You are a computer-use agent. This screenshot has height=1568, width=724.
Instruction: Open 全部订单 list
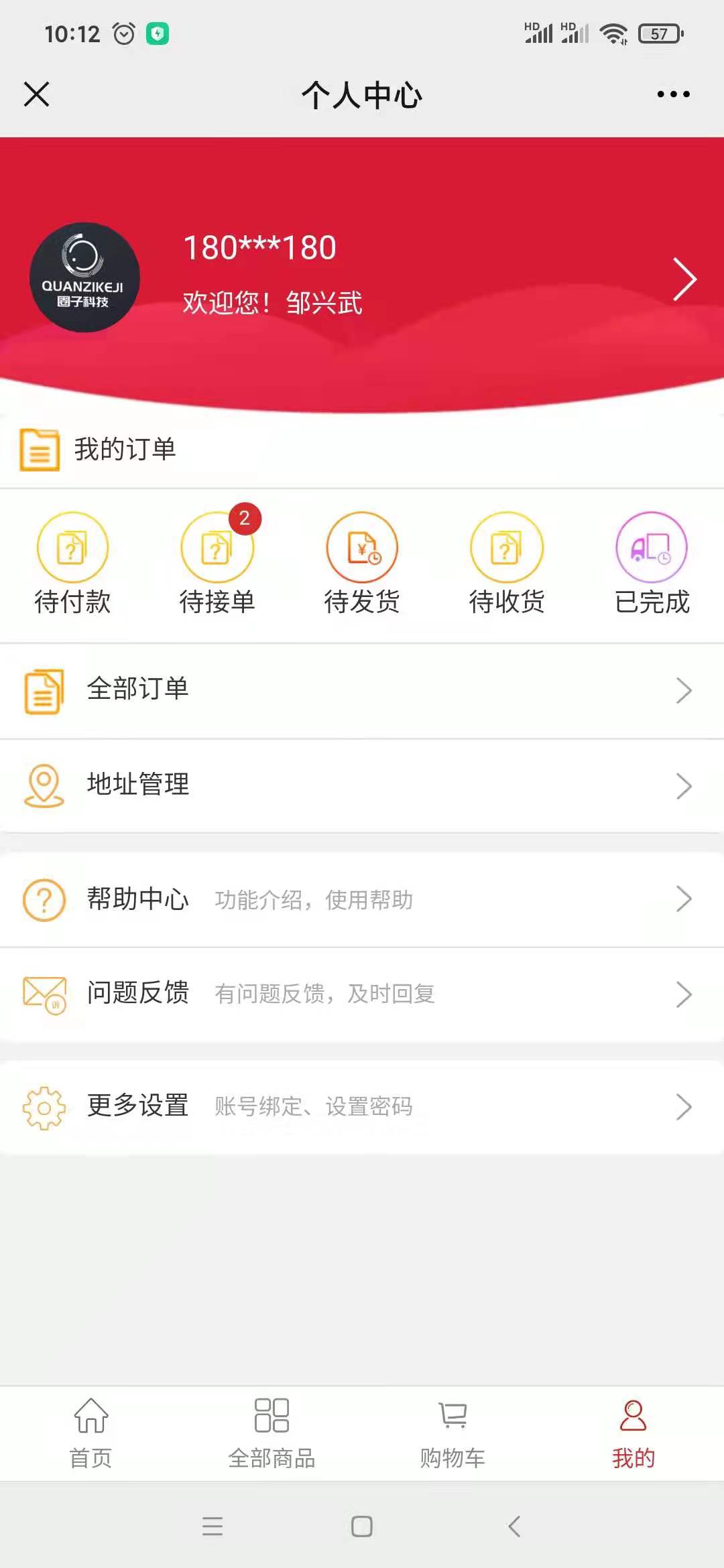tap(362, 690)
